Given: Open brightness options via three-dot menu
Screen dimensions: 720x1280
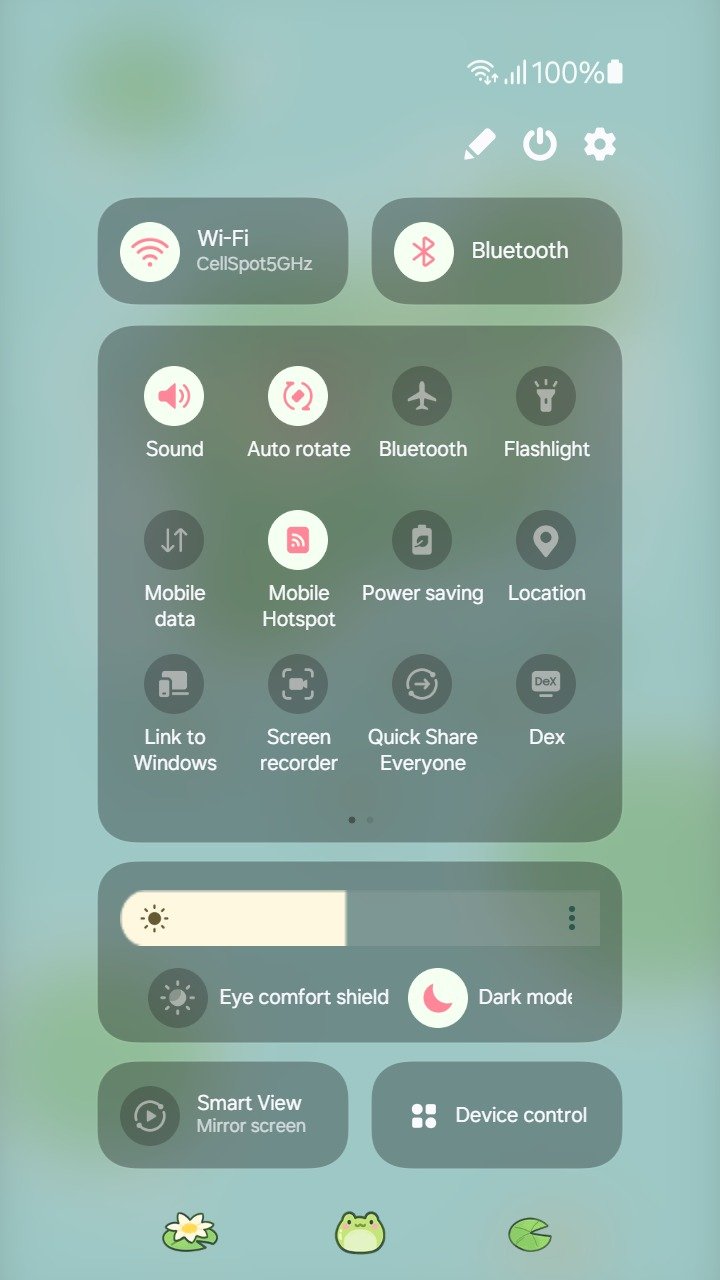Looking at the screenshot, I should (x=571, y=918).
